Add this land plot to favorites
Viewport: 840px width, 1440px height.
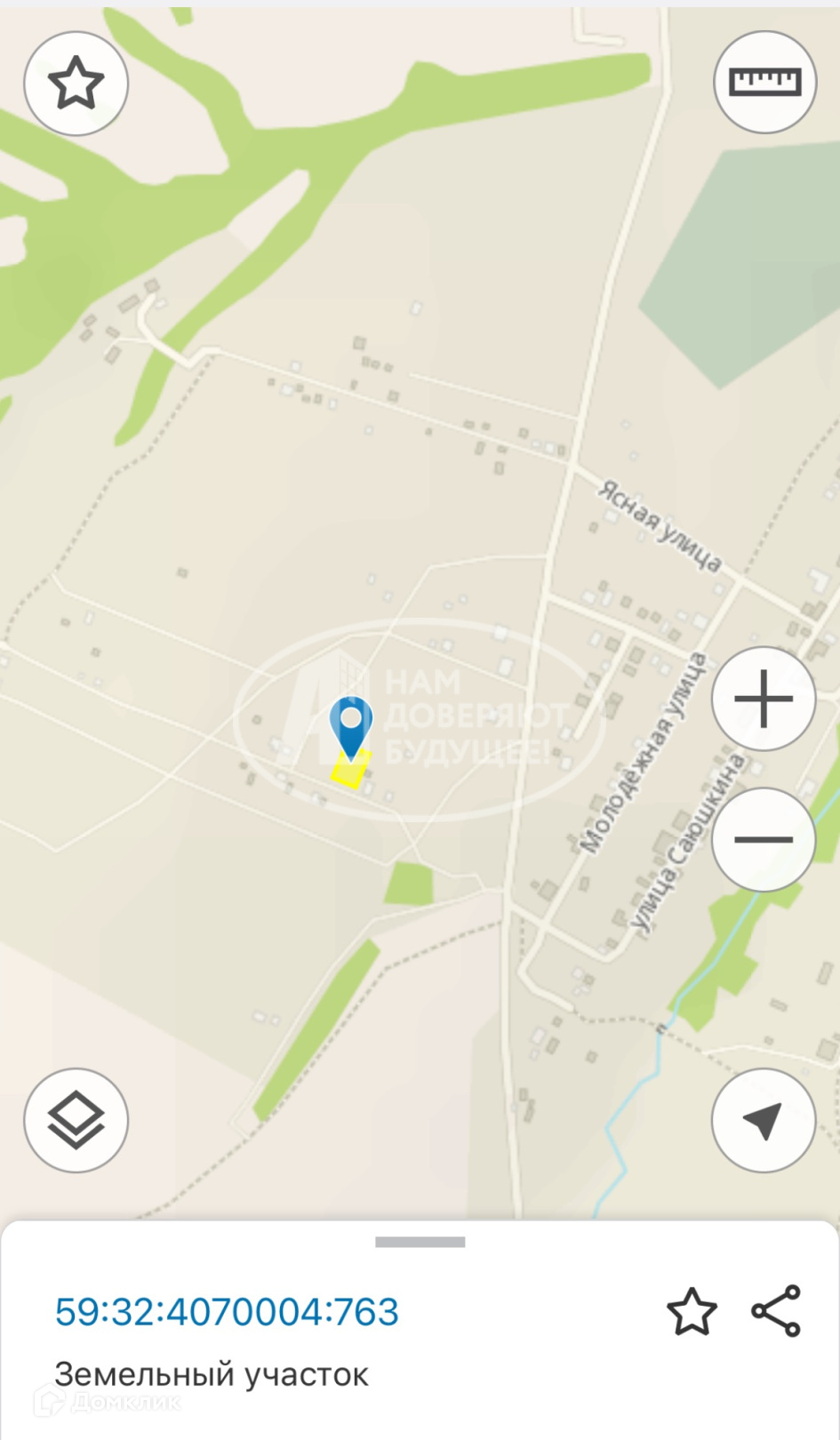[692, 1312]
